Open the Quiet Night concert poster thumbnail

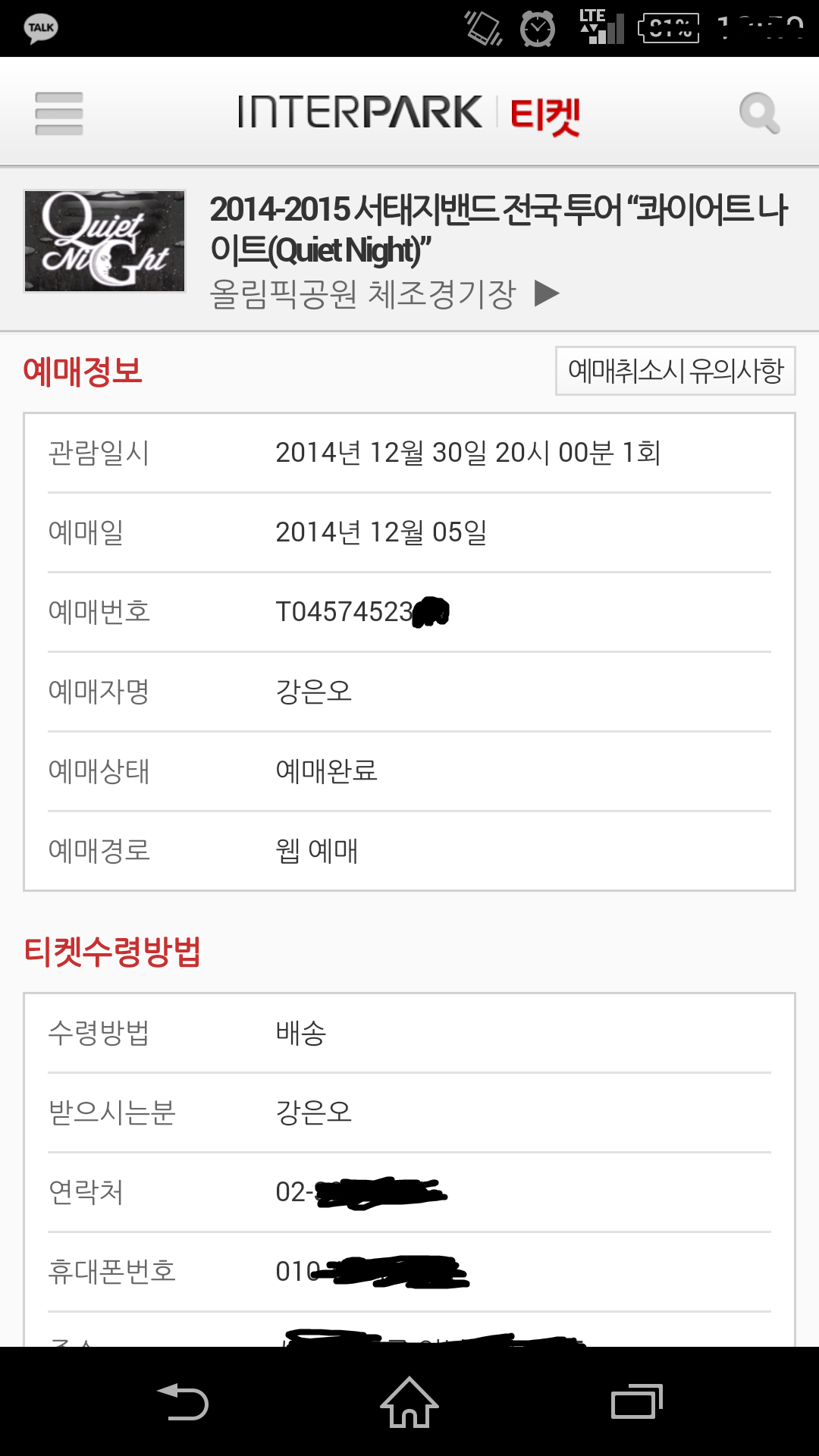click(105, 241)
